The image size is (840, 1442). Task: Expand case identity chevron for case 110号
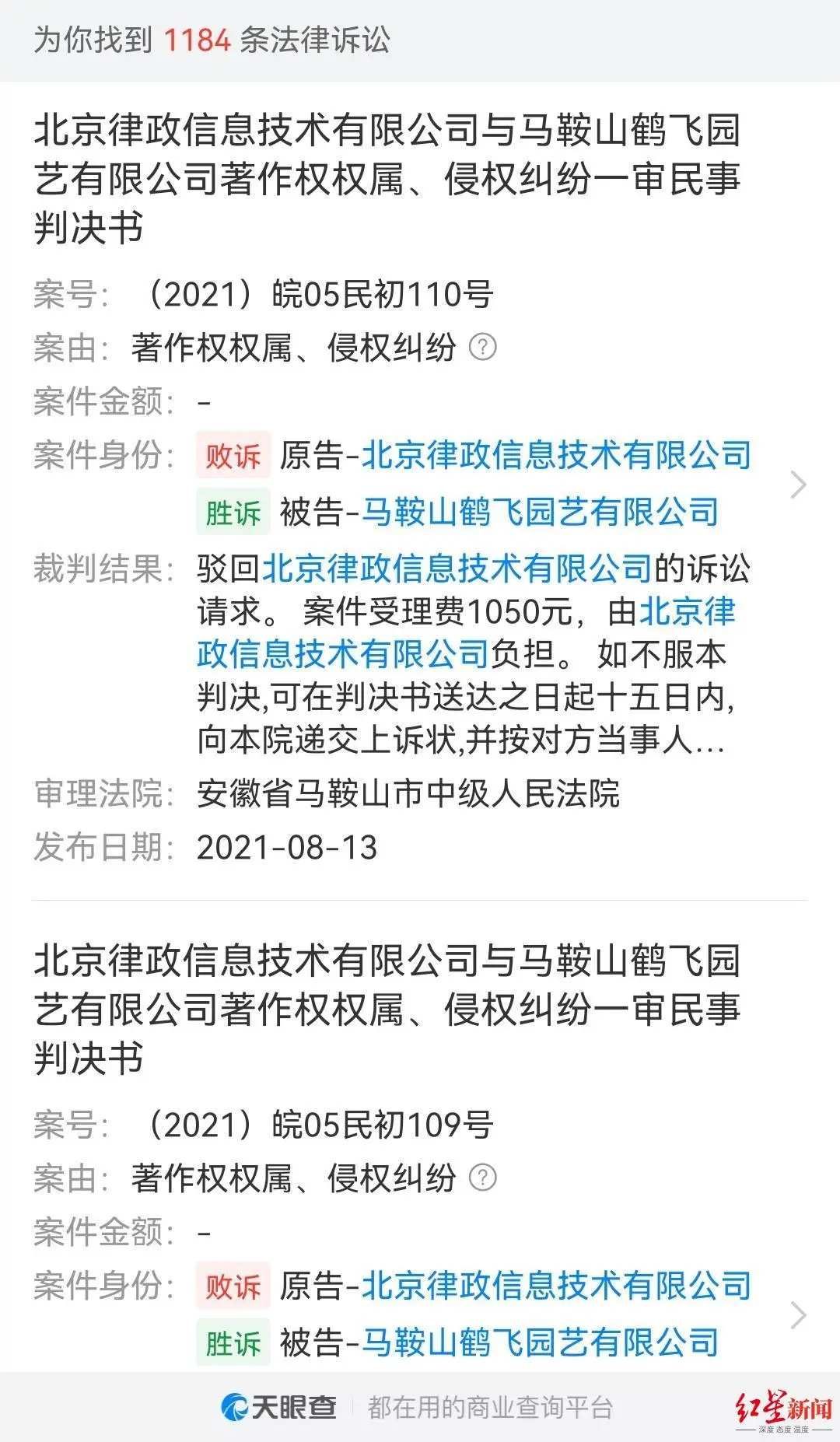(798, 484)
